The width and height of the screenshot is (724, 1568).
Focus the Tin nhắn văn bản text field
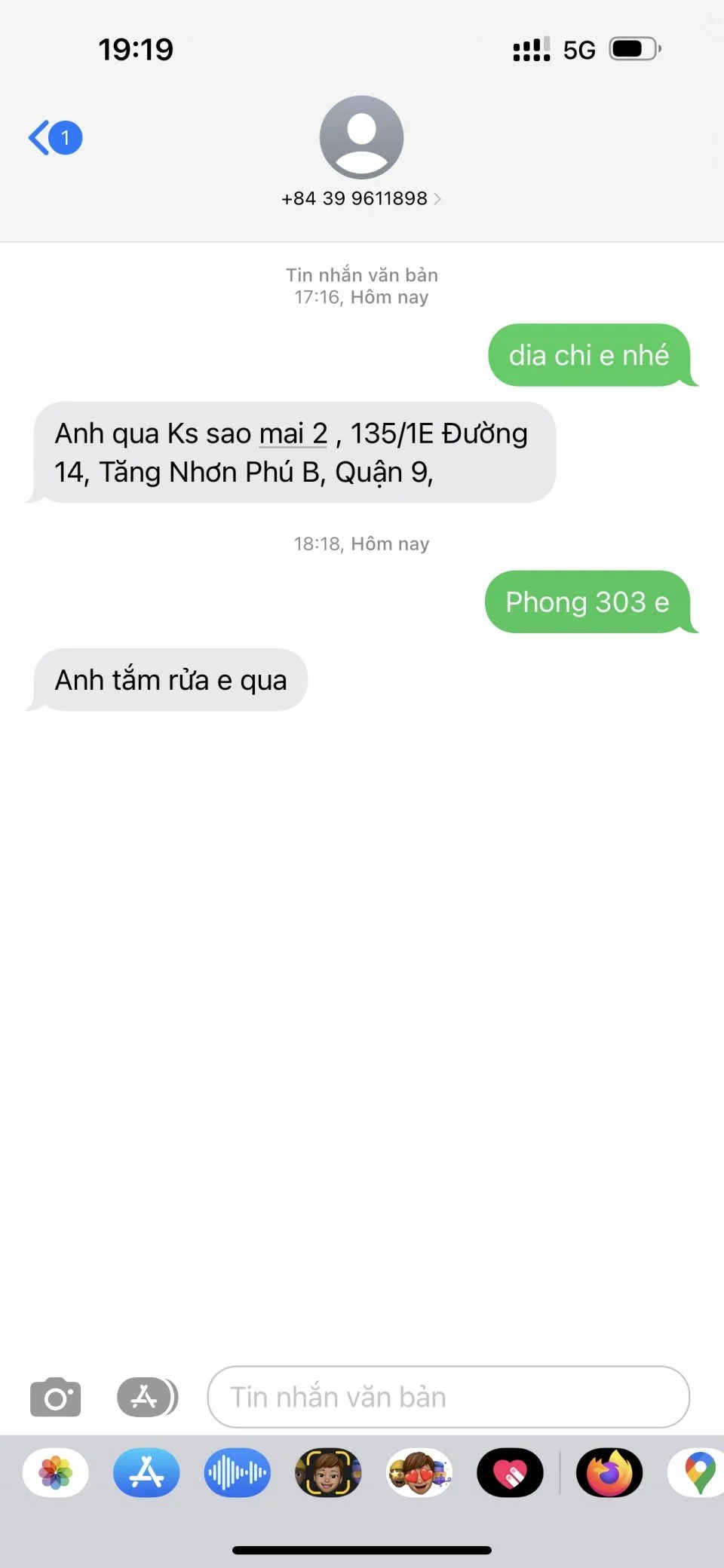[x=448, y=1397]
